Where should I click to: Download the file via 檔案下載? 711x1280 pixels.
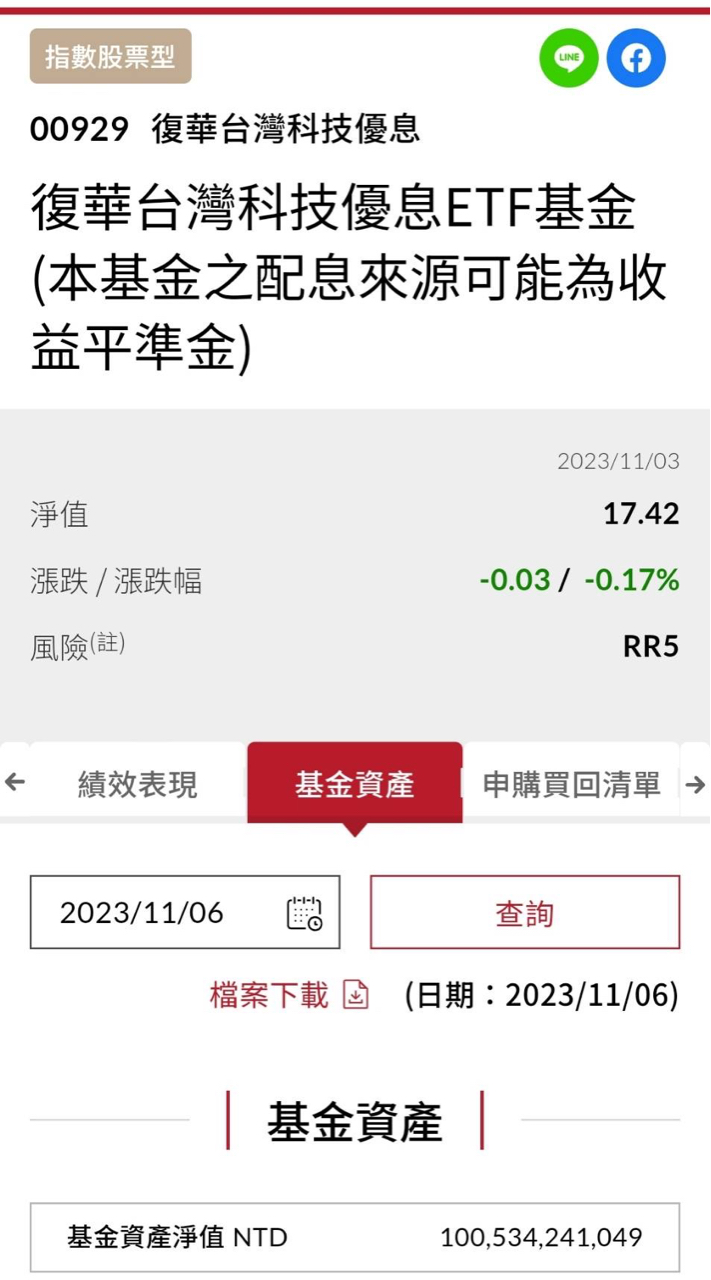tap(289, 995)
